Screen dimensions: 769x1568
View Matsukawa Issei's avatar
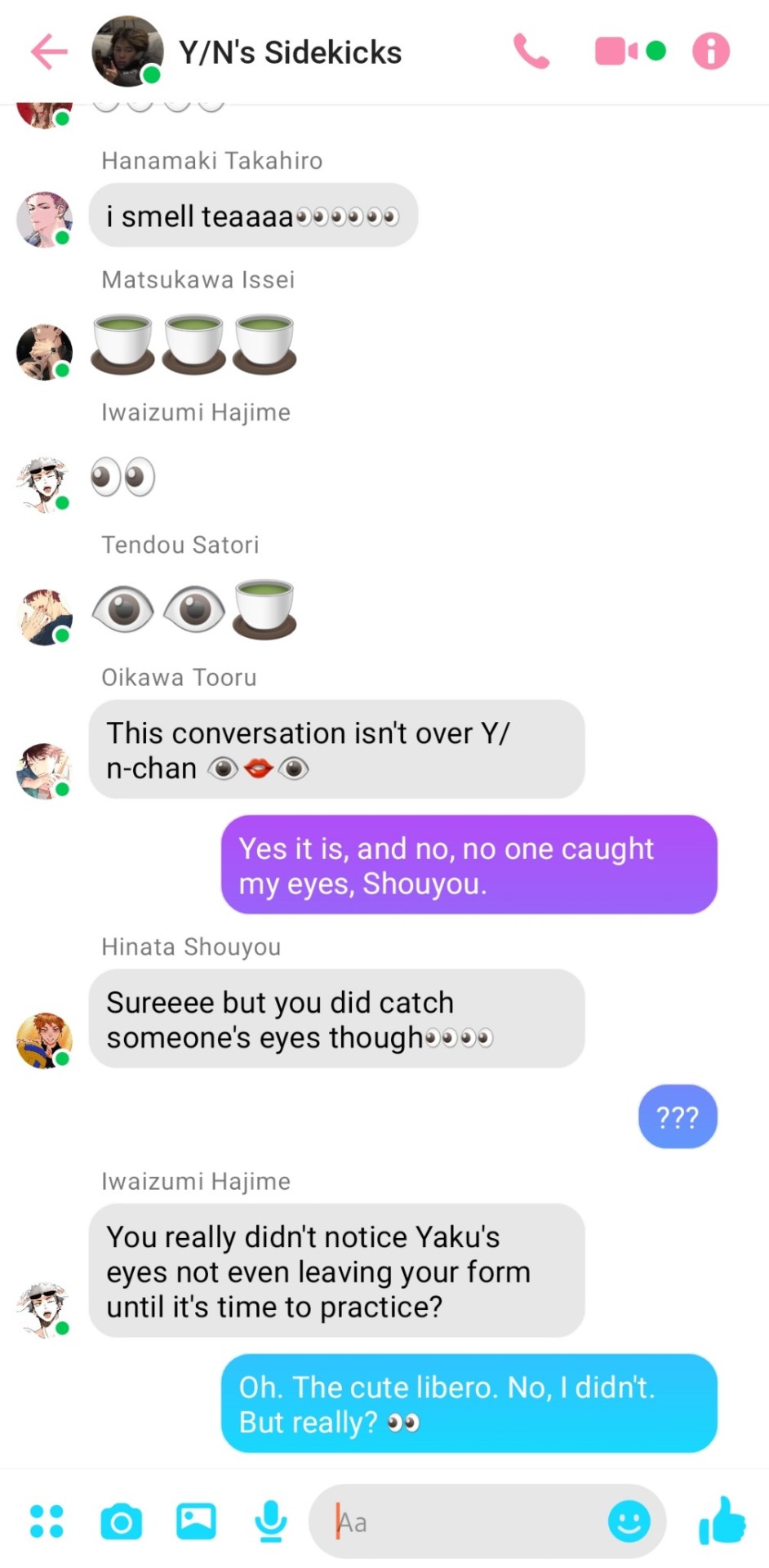(45, 352)
